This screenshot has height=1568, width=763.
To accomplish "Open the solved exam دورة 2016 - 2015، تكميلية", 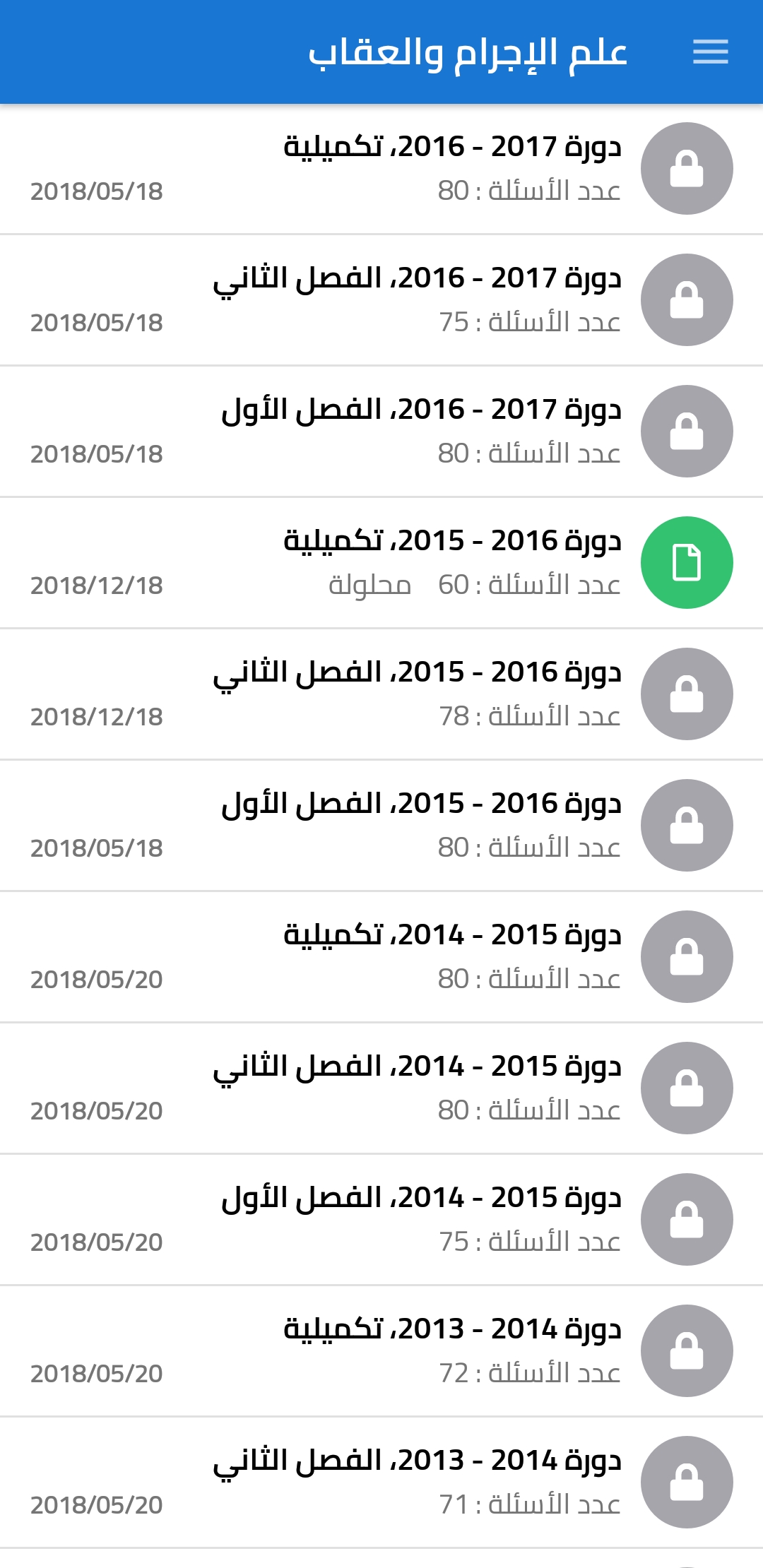I will coord(381,562).
